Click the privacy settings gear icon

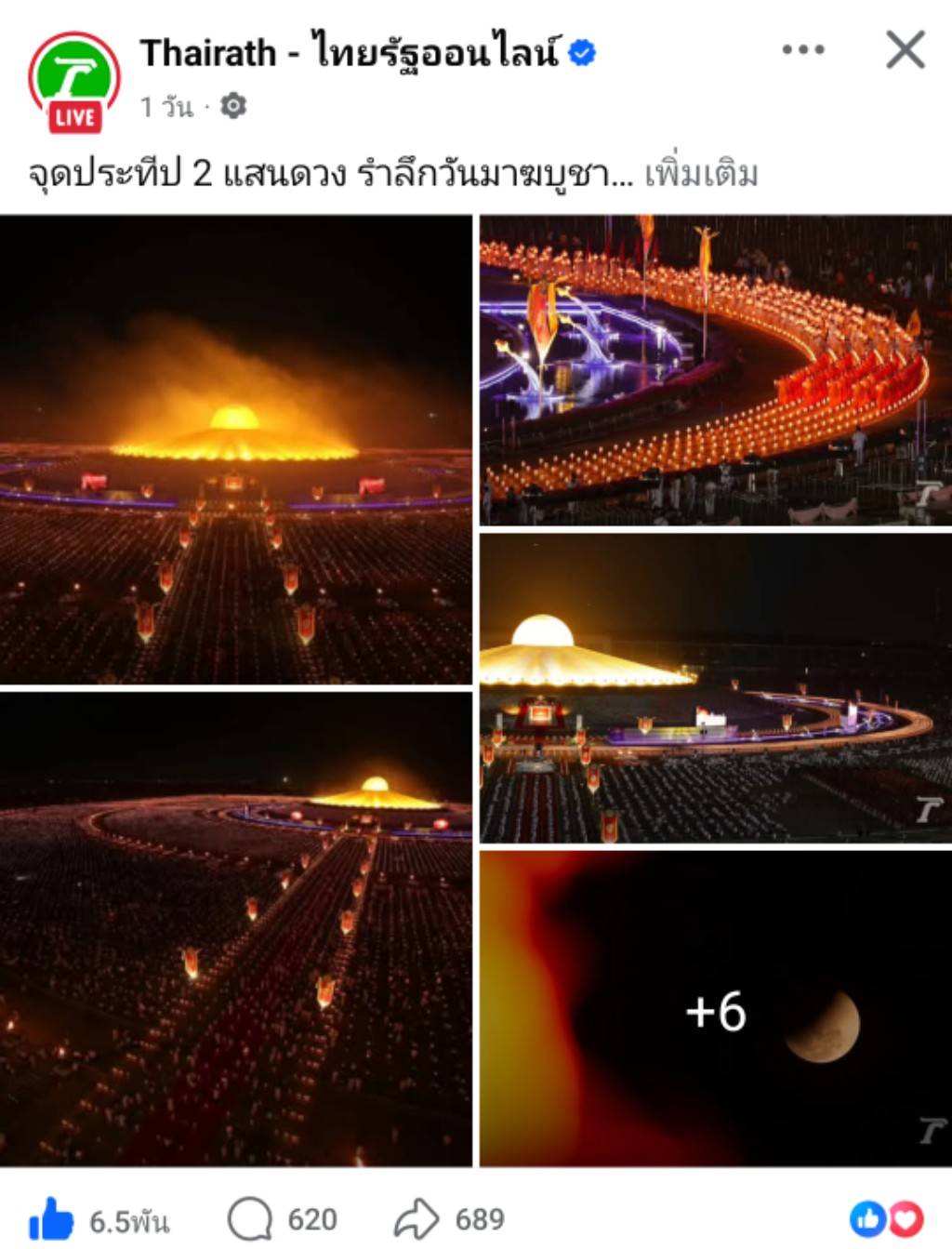234,106
